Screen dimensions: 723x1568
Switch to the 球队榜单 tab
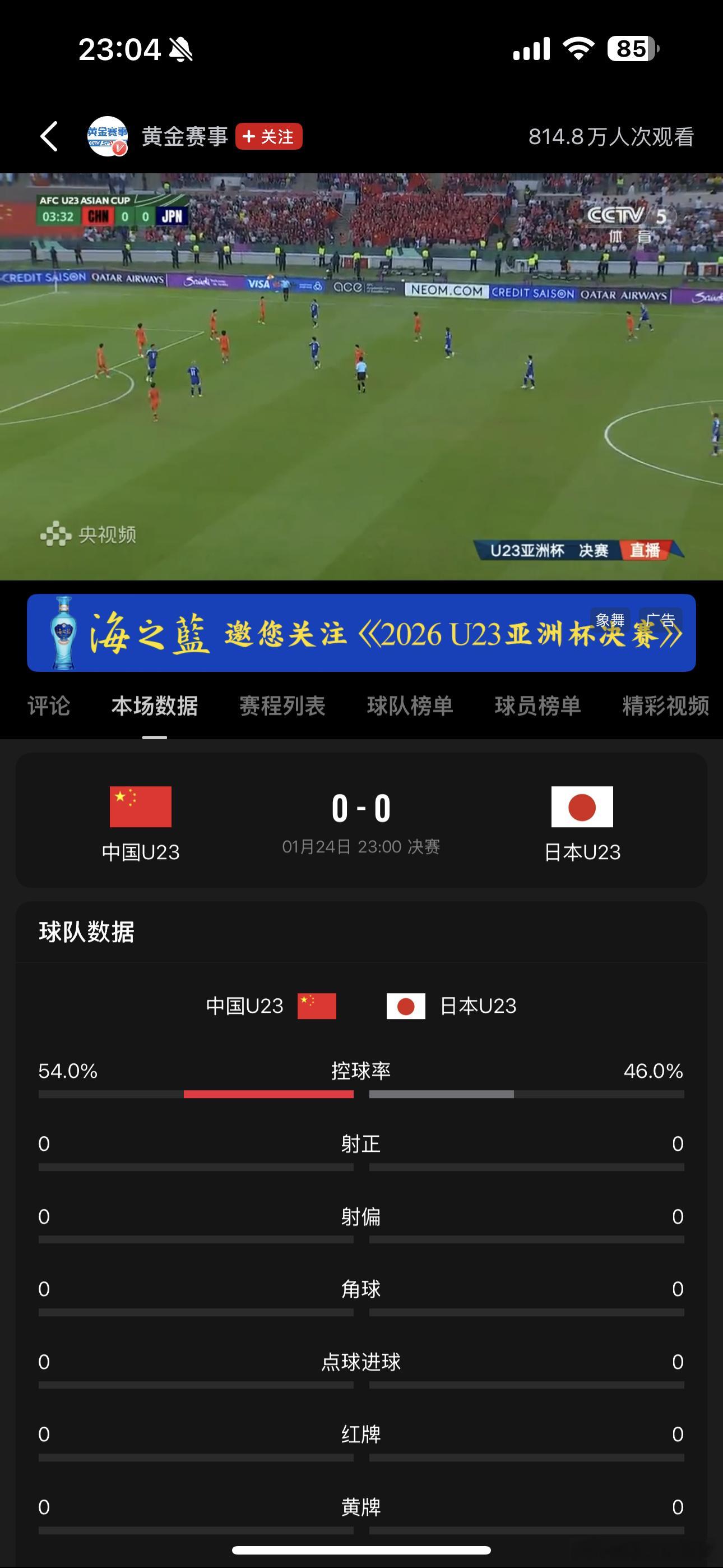pyautogui.click(x=411, y=705)
